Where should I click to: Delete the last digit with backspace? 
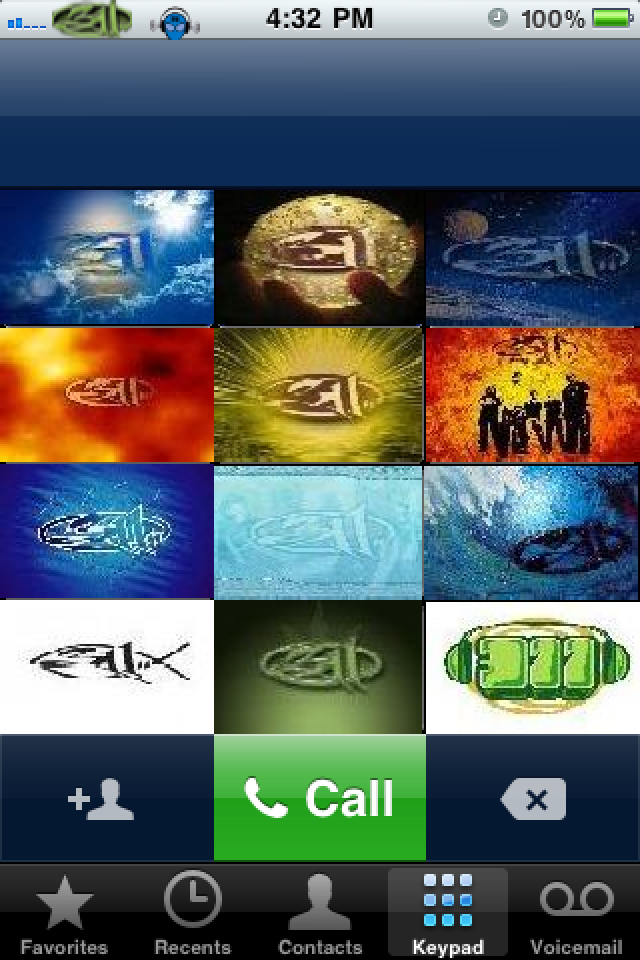[533, 798]
